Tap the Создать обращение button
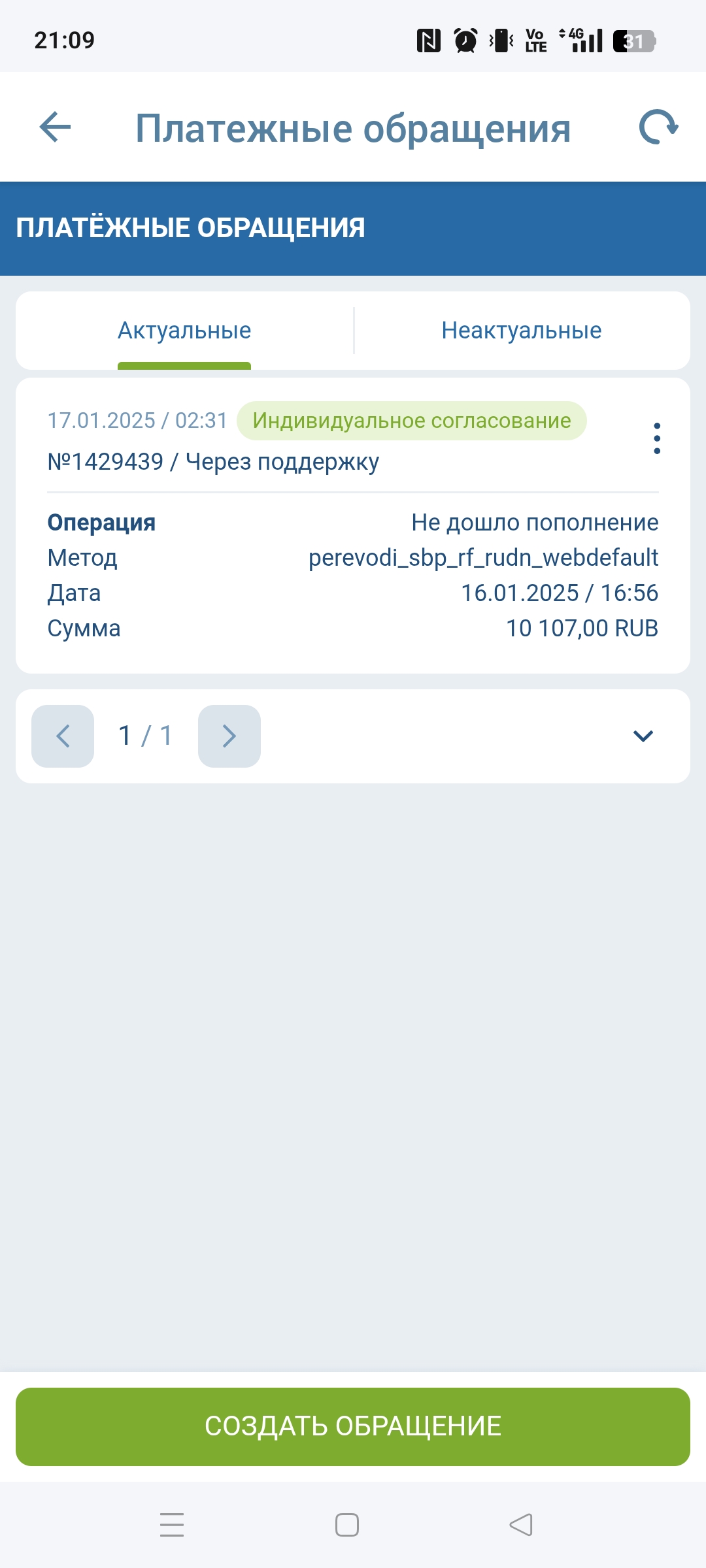 point(353,1426)
